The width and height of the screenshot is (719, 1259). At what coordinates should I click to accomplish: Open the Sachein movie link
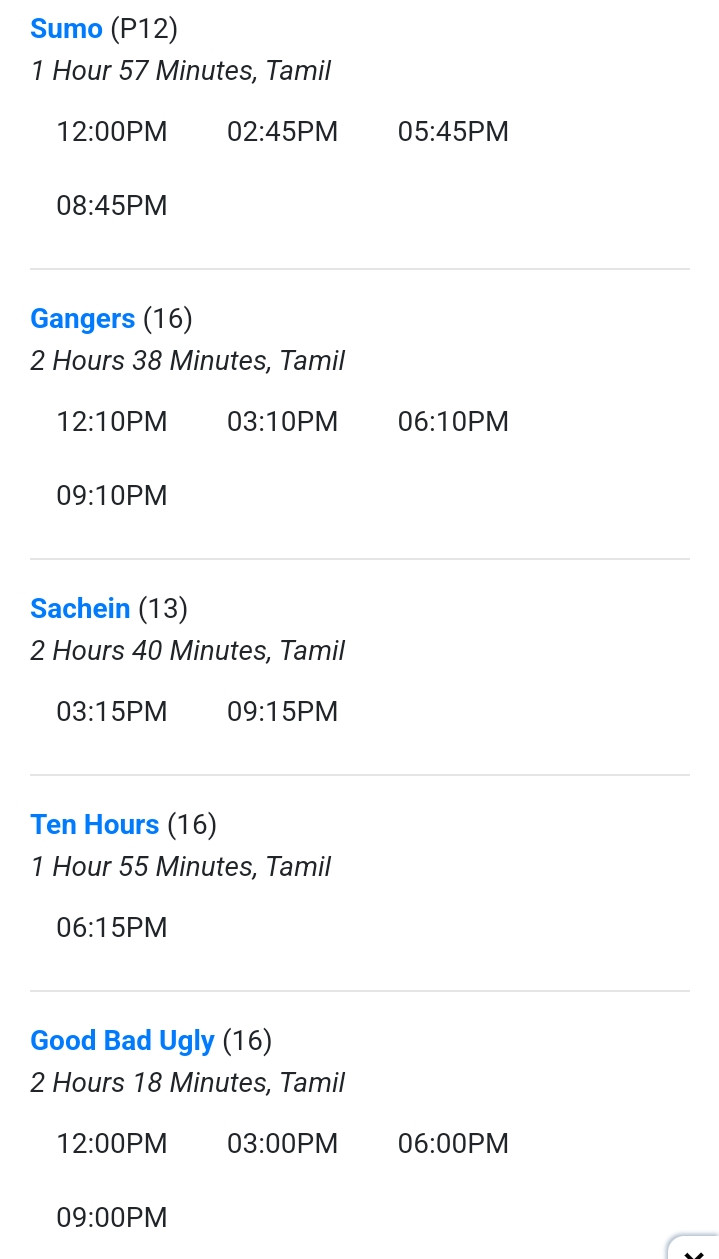[80, 609]
